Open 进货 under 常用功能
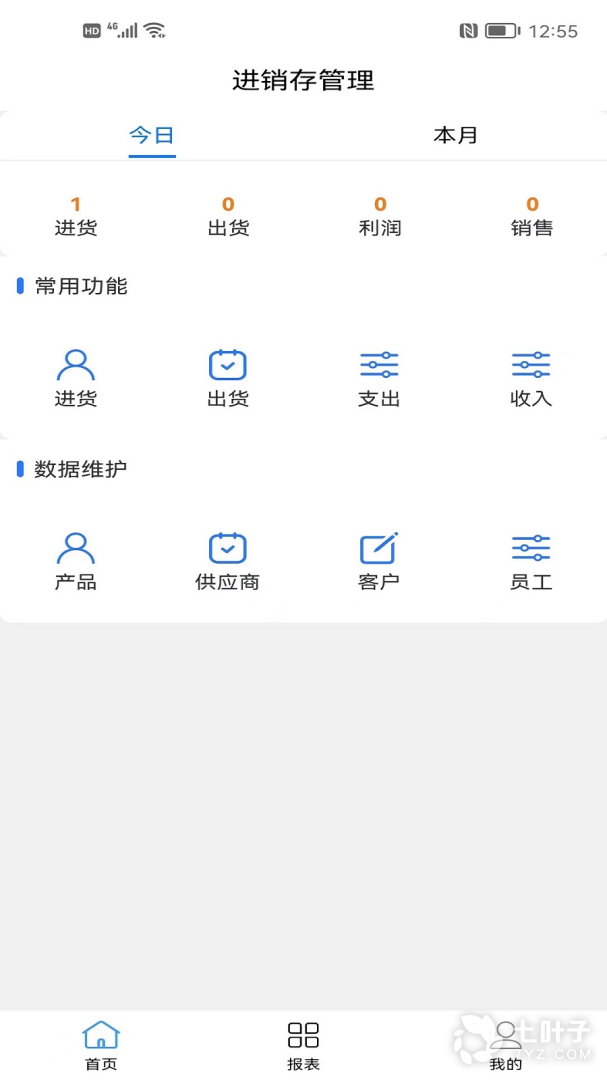 (x=76, y=378)
